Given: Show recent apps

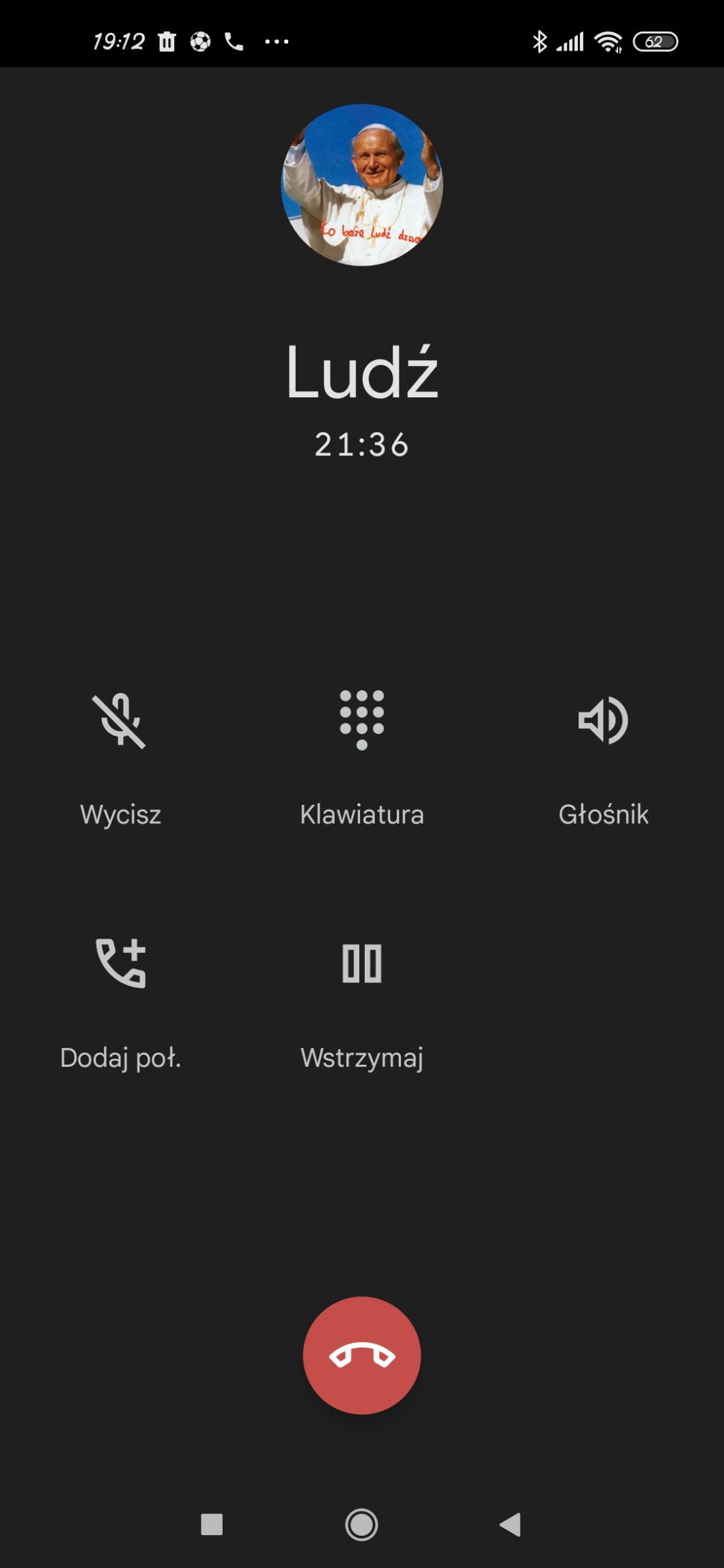Looking at the screenshot, I should point(212,1524).
